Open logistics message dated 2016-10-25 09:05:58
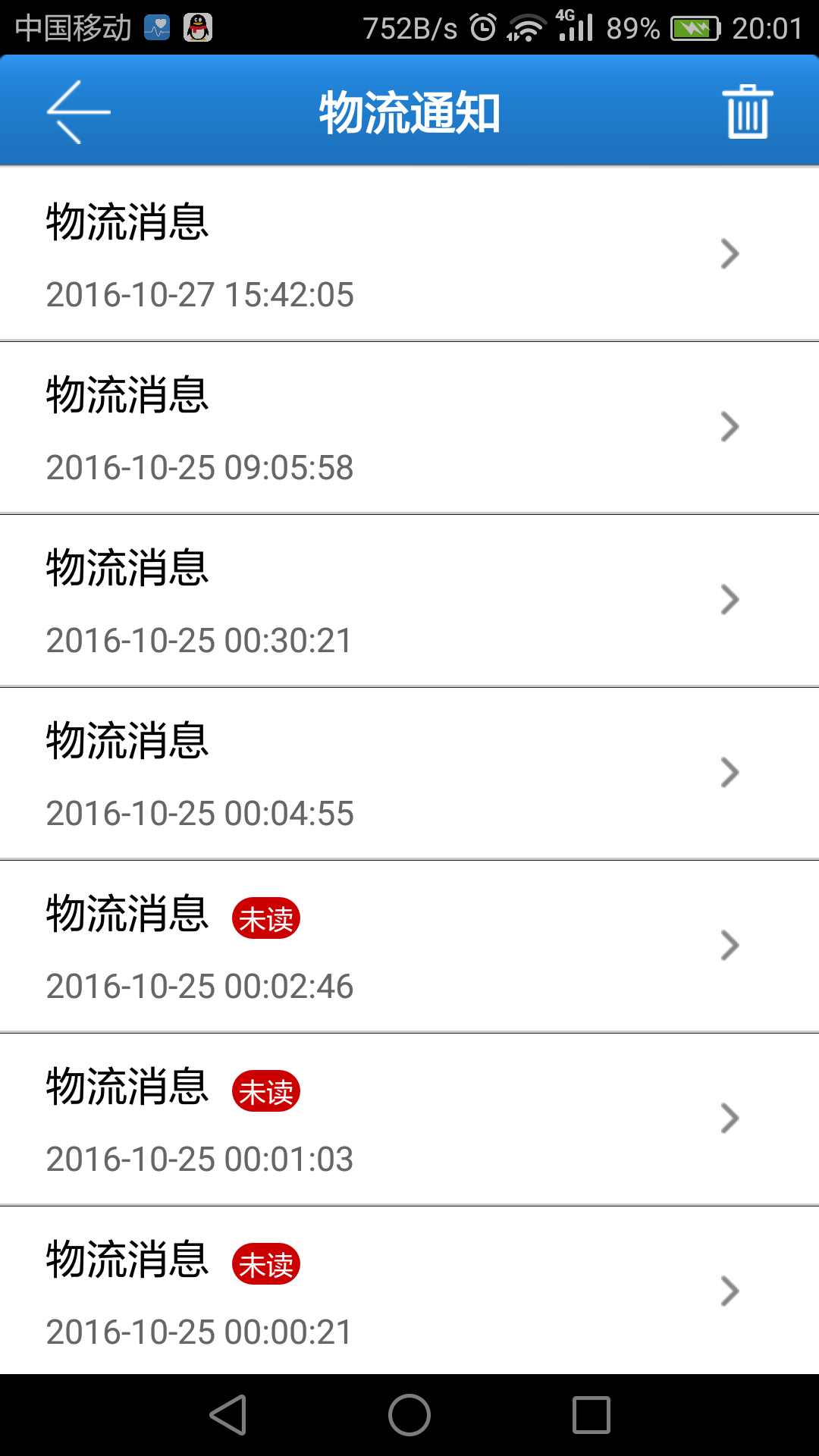This screenshot has width=819, height=1456. coord(409,428)
